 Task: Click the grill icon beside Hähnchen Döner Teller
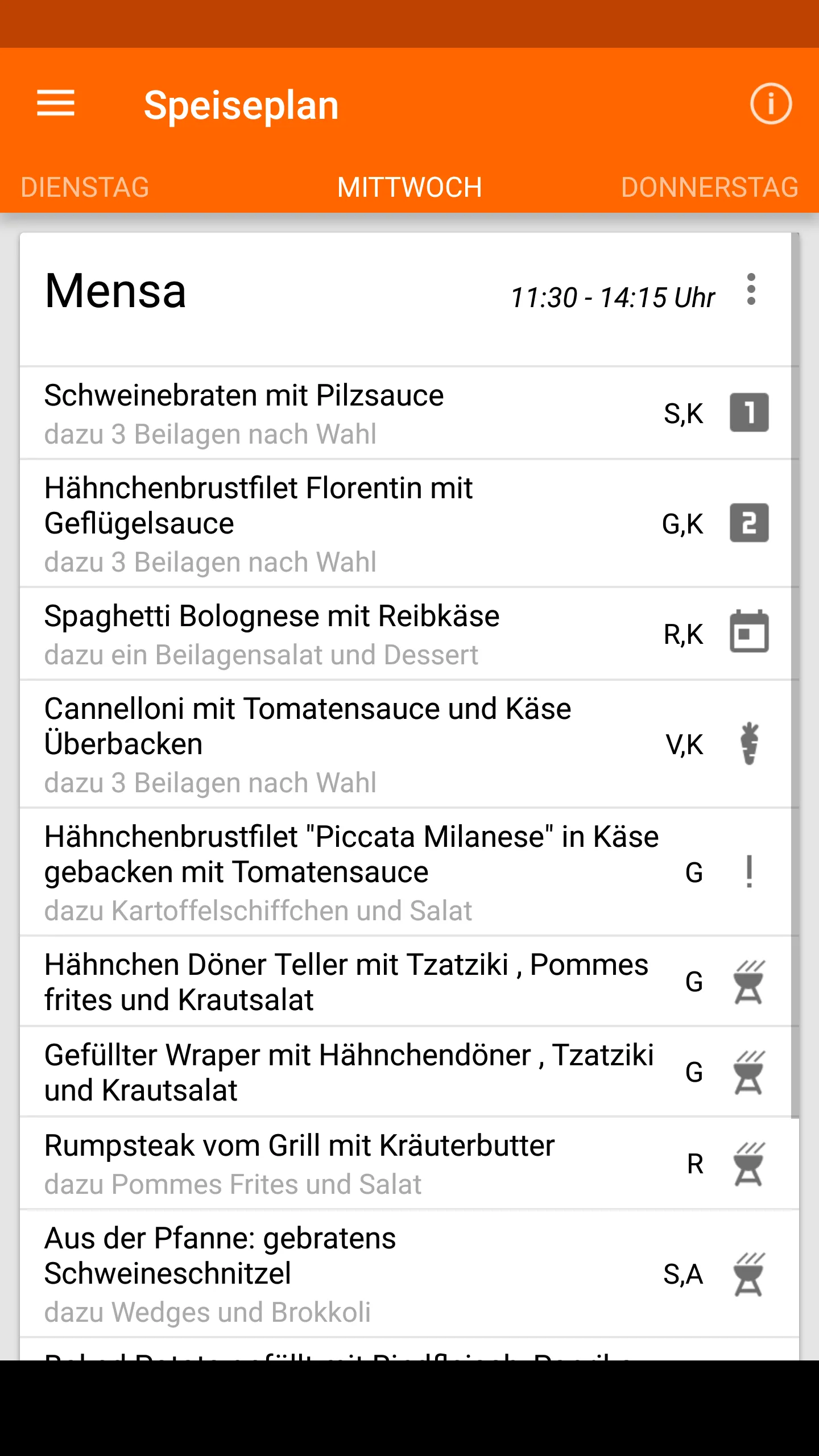[748, 981]
